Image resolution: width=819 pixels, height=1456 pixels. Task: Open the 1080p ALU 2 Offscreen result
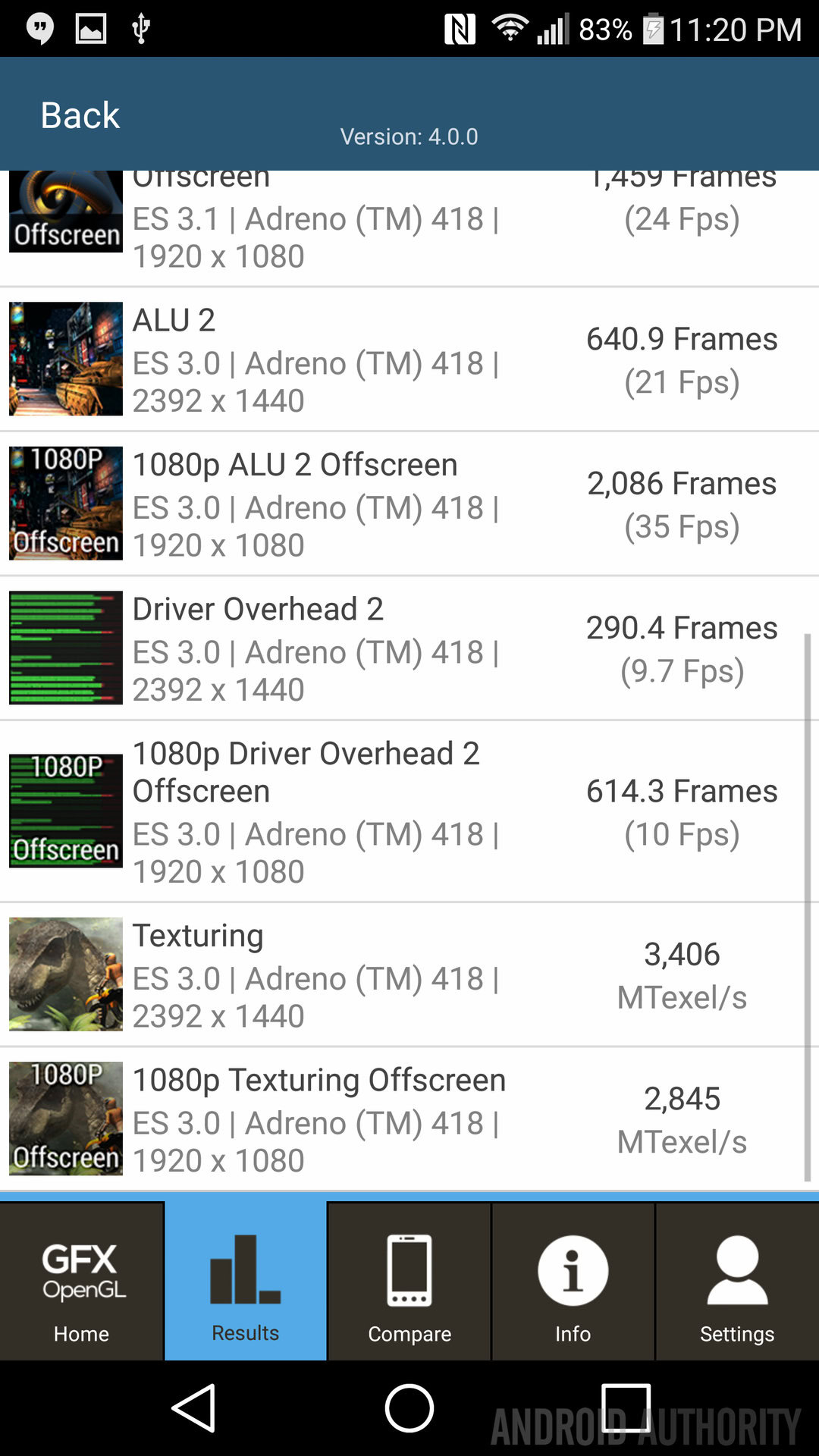409,504
